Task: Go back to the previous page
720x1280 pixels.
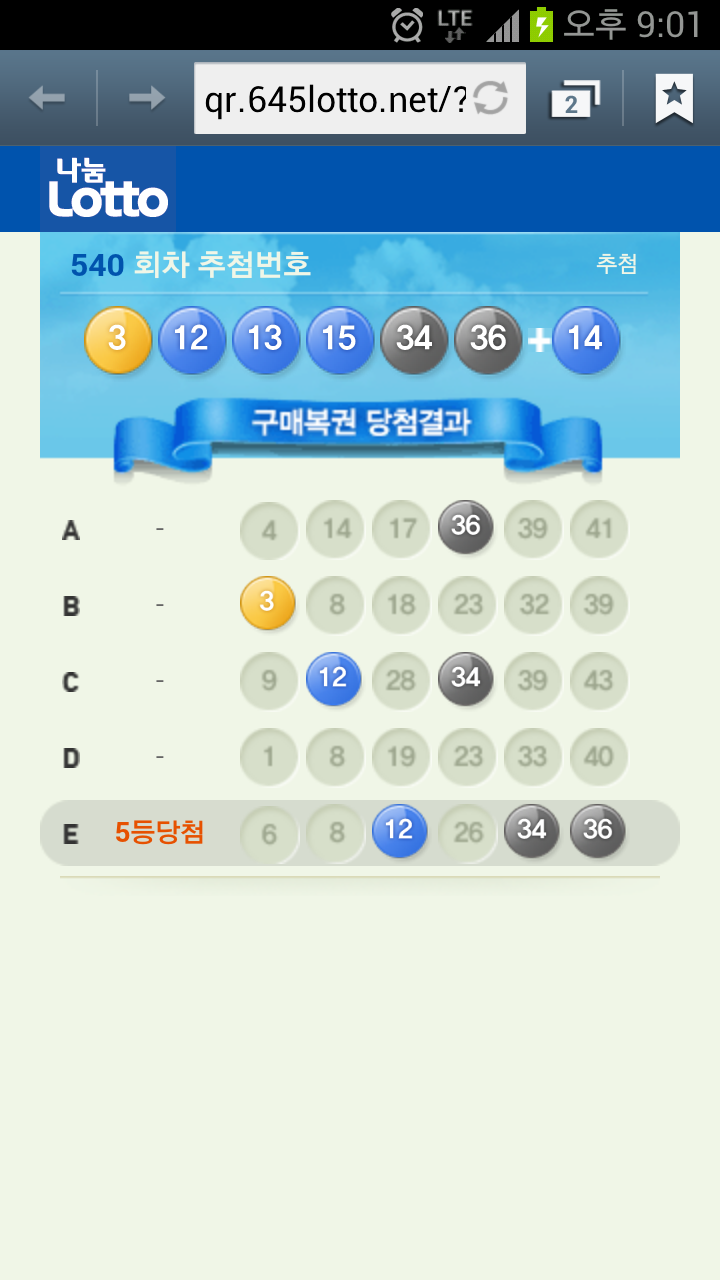Action: coord(47,98)
